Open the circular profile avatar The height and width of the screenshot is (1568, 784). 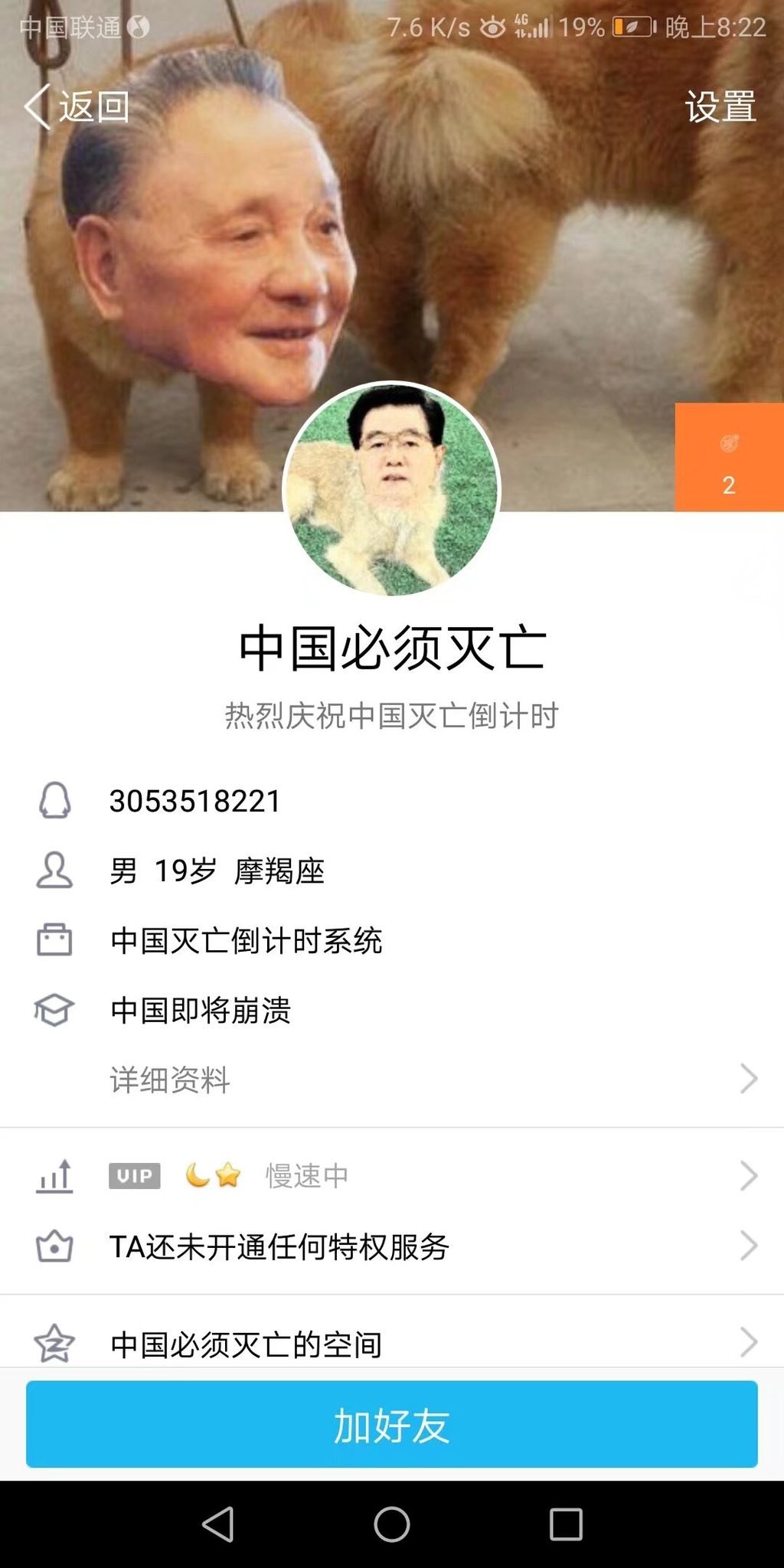[x=392, y=488]
